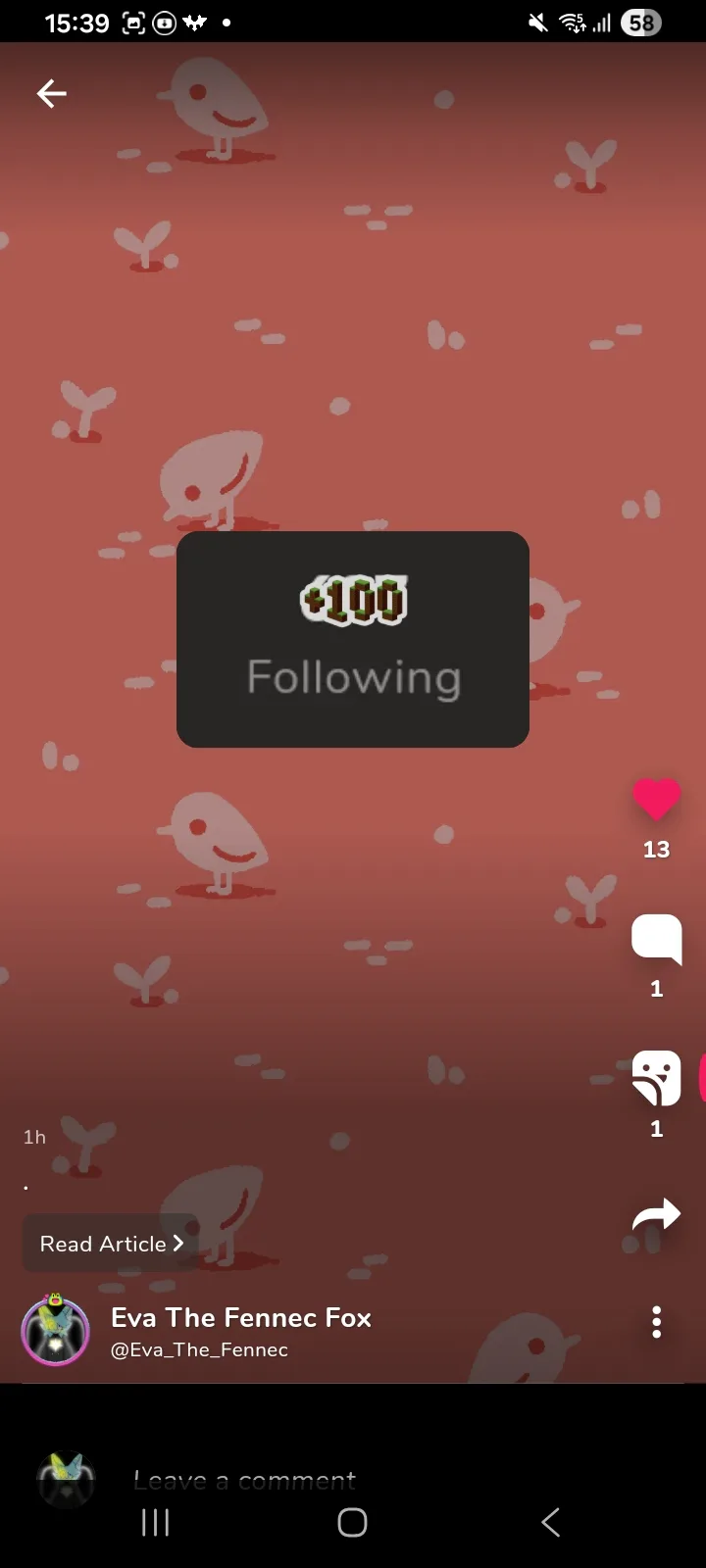
Task: Open the three-dot overflow menu
Action: 656,1322
